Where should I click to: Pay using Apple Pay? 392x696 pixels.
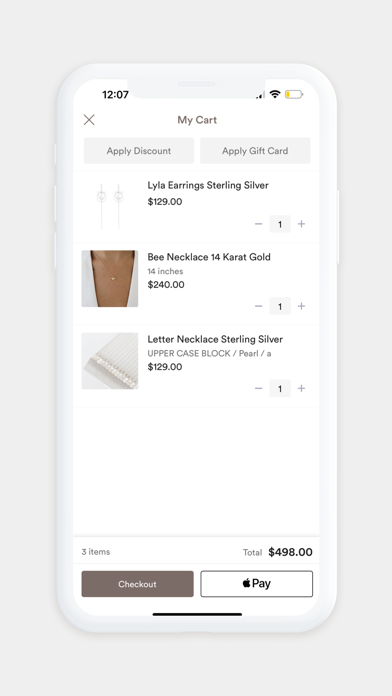[x=257, y=584]
